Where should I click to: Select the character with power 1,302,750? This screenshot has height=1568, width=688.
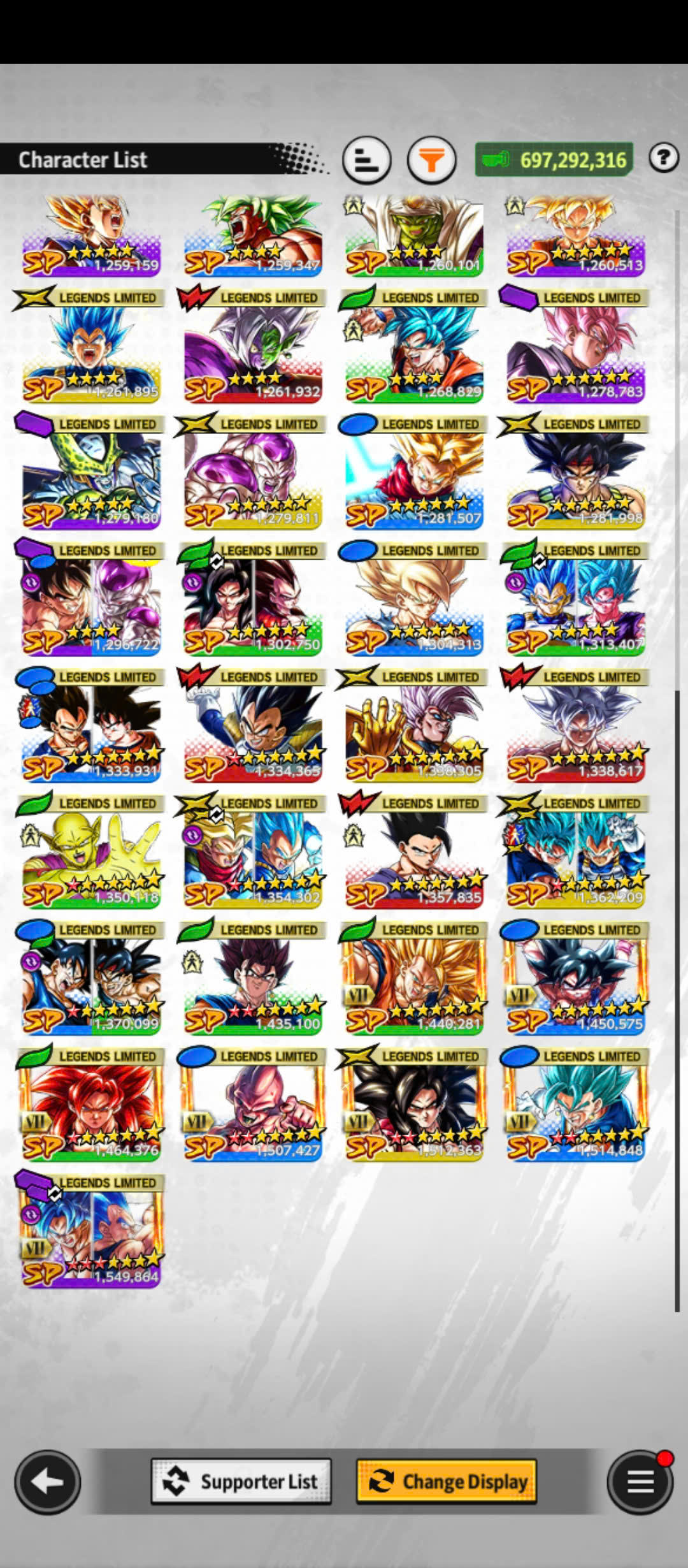click(253, 601)
